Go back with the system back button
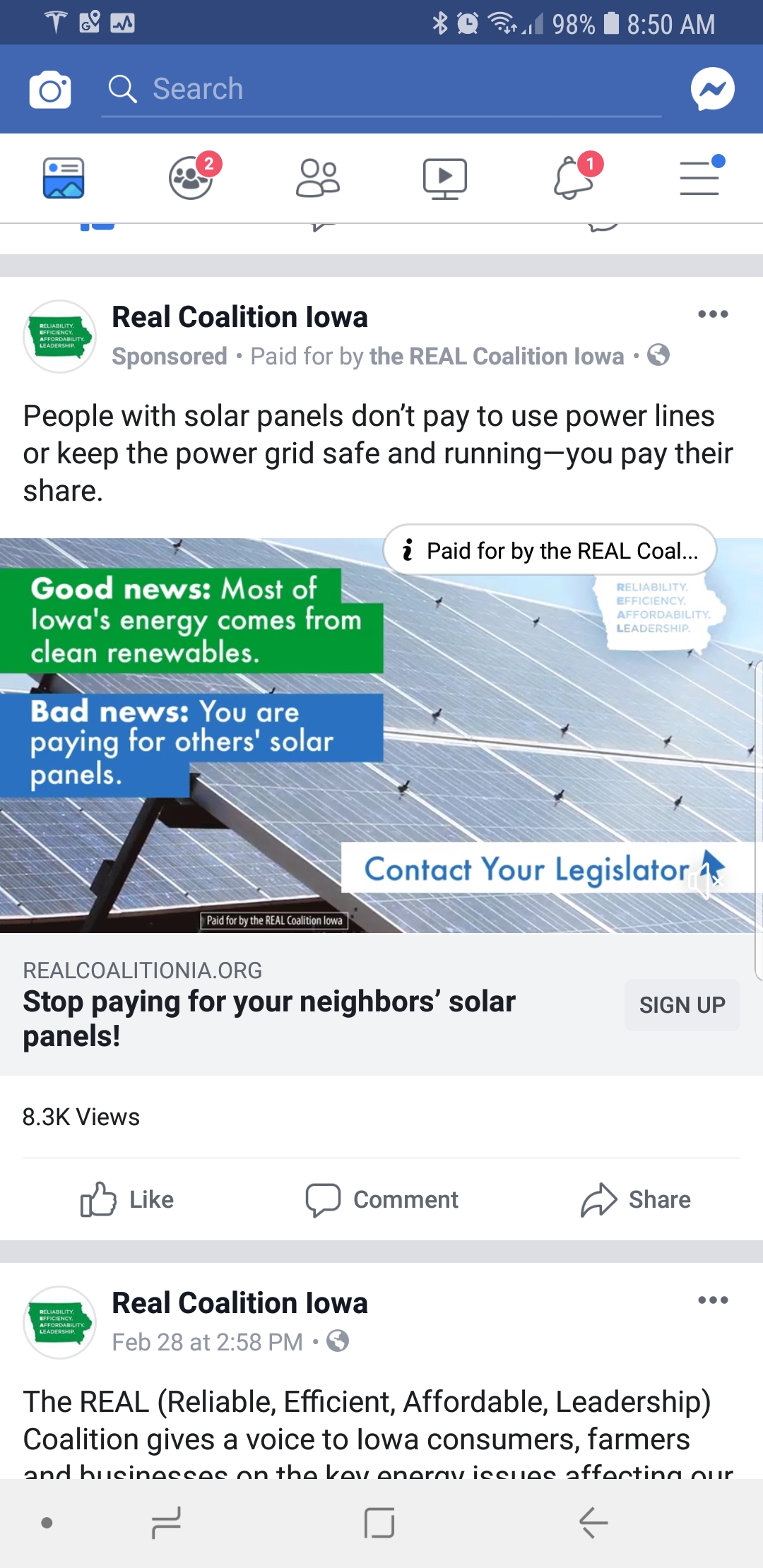The width and height of the screenshot is (763, 1568). pyautogui.click(x=593, y=1523)
